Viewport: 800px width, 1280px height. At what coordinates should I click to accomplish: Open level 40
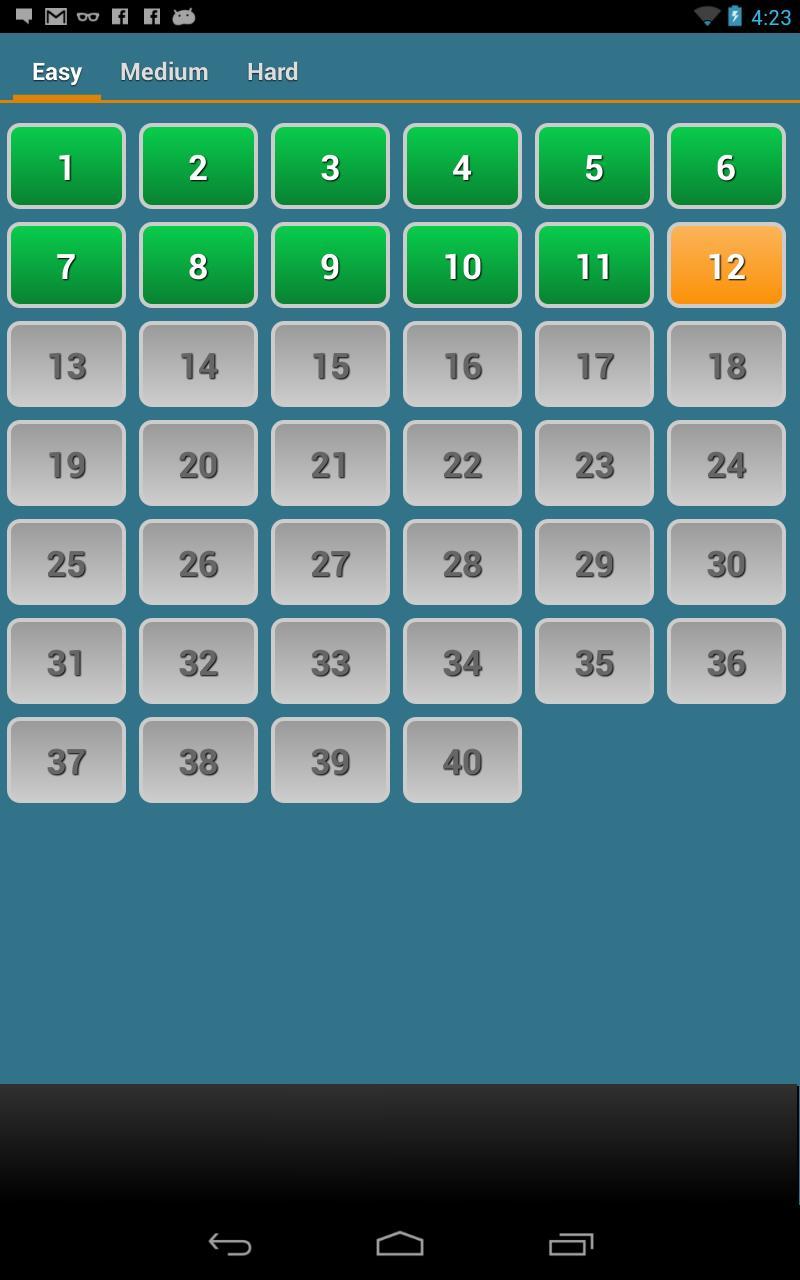tap(462, 760)
